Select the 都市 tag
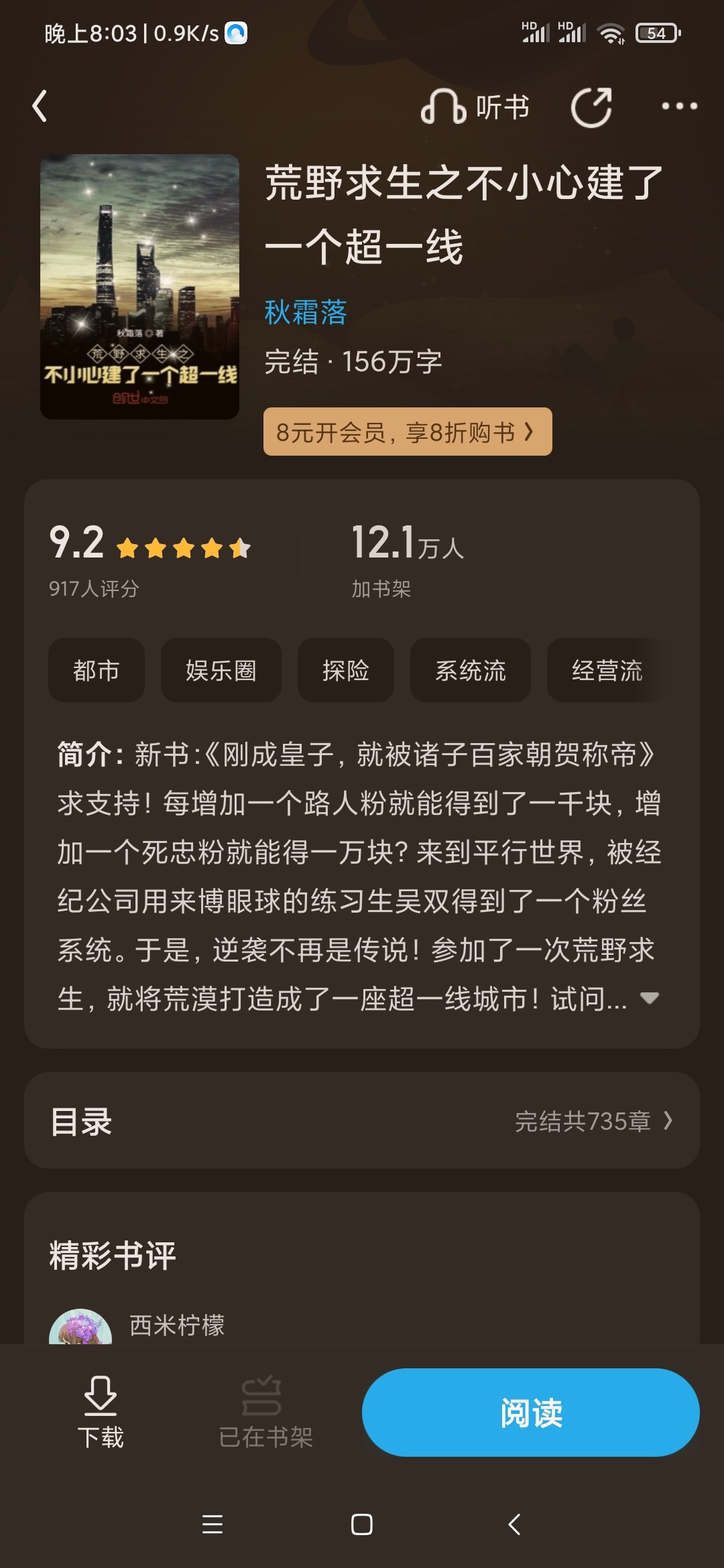 pyautogui.click(x=97, y=670)
